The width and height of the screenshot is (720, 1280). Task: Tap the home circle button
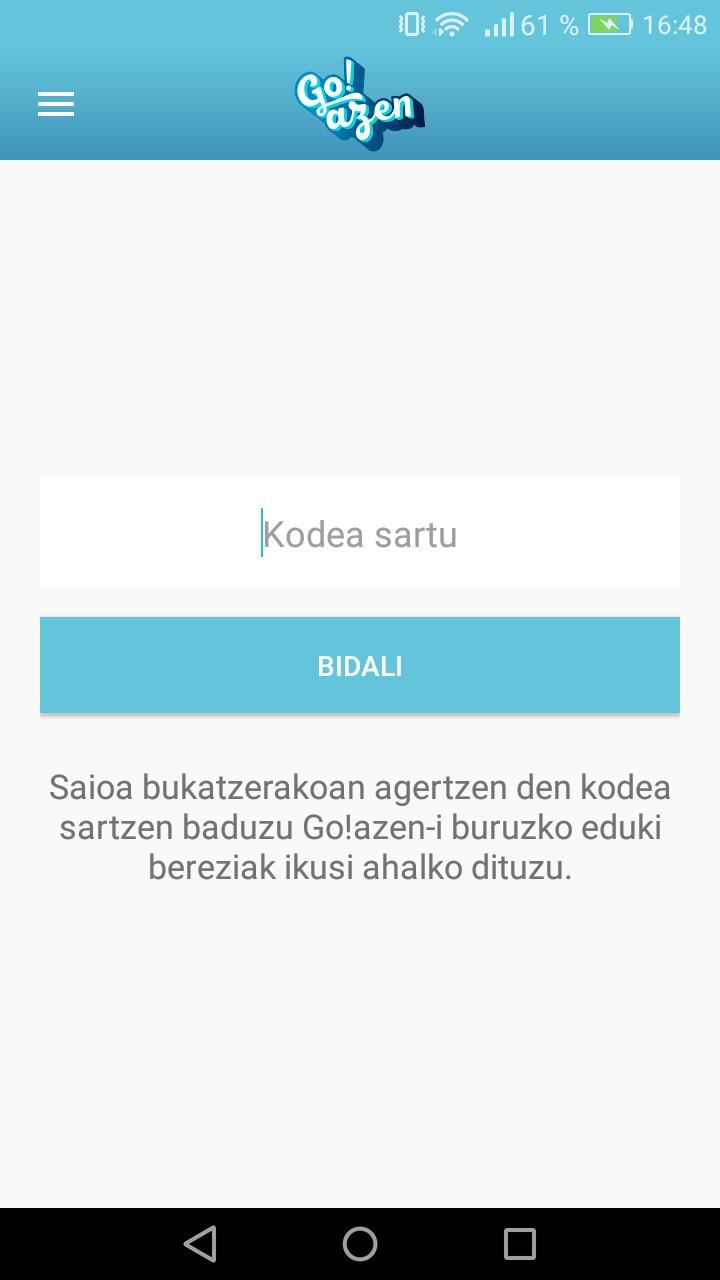(x=359, y=1244)
